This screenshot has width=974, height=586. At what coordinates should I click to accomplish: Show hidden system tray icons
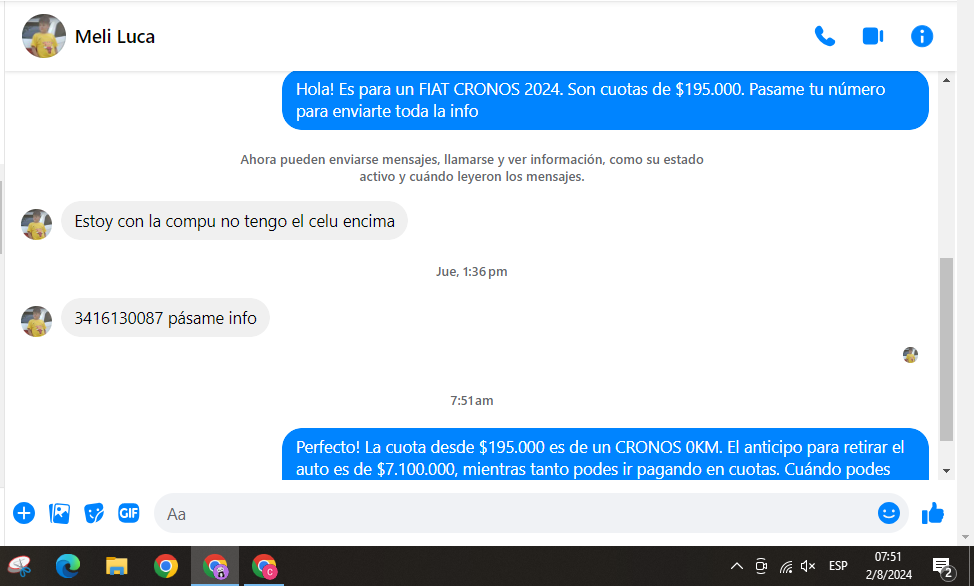click(x=737, y=566)
